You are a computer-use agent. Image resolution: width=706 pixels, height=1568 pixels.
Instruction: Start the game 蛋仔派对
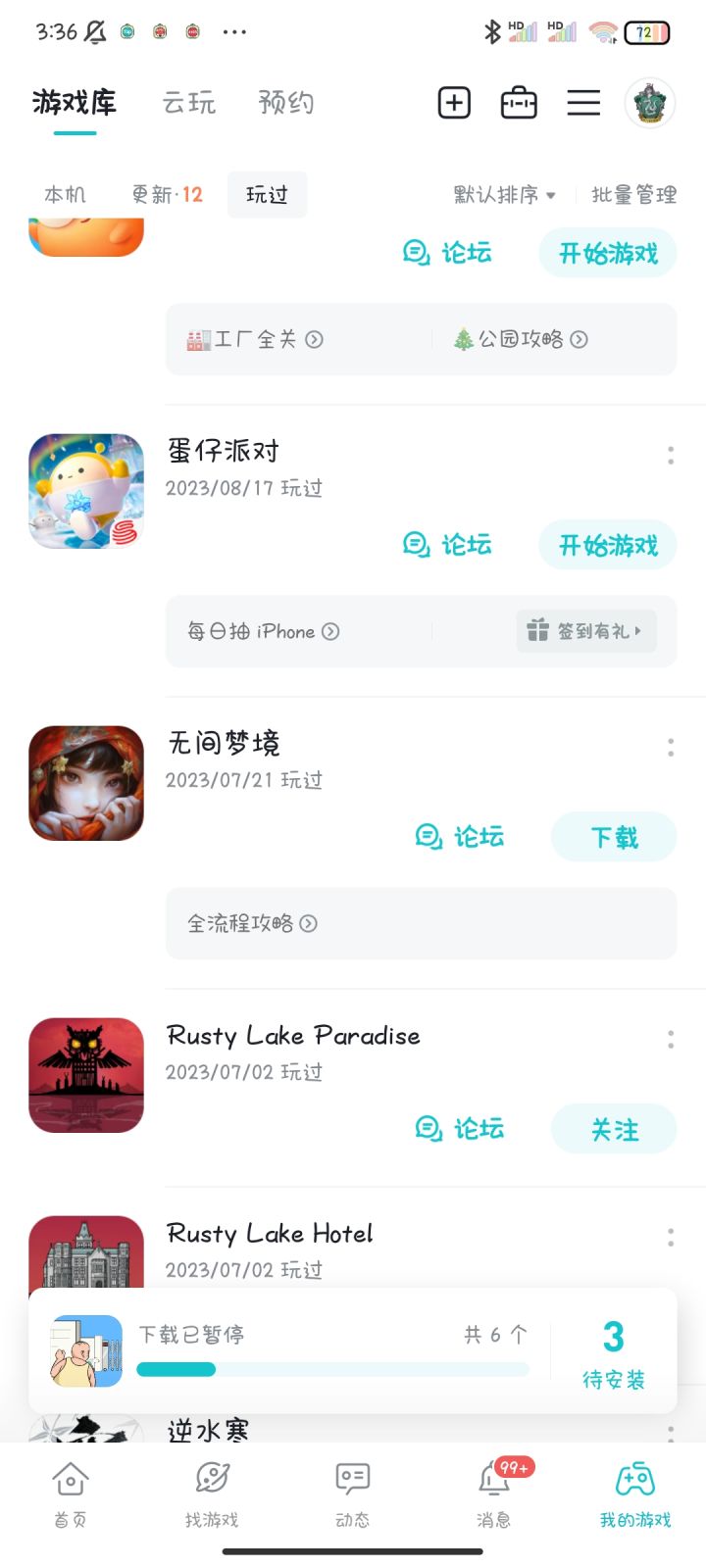pyautogui.click(x=608, y=546)
